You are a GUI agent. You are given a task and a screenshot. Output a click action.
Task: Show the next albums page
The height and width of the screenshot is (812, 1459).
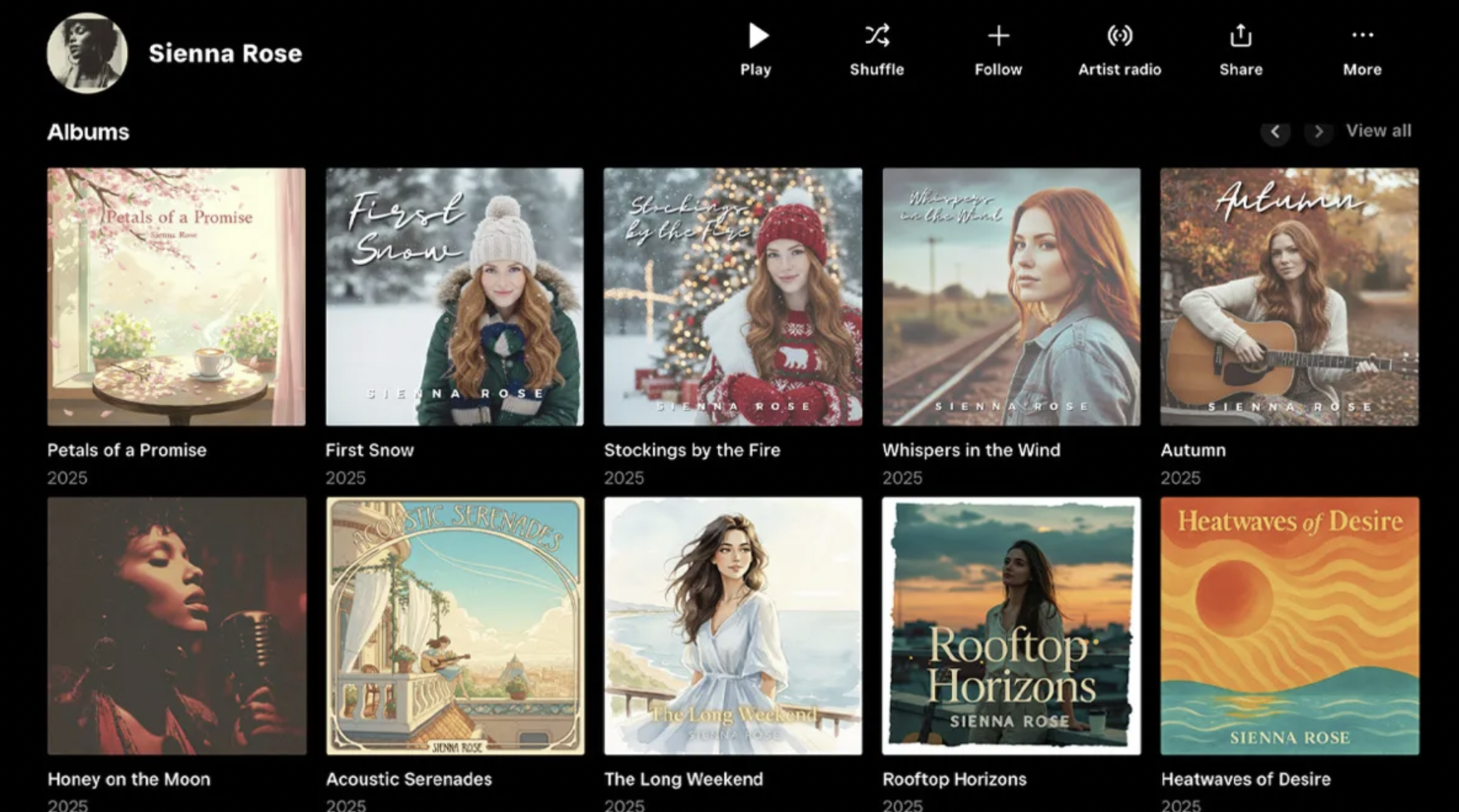1319,132
